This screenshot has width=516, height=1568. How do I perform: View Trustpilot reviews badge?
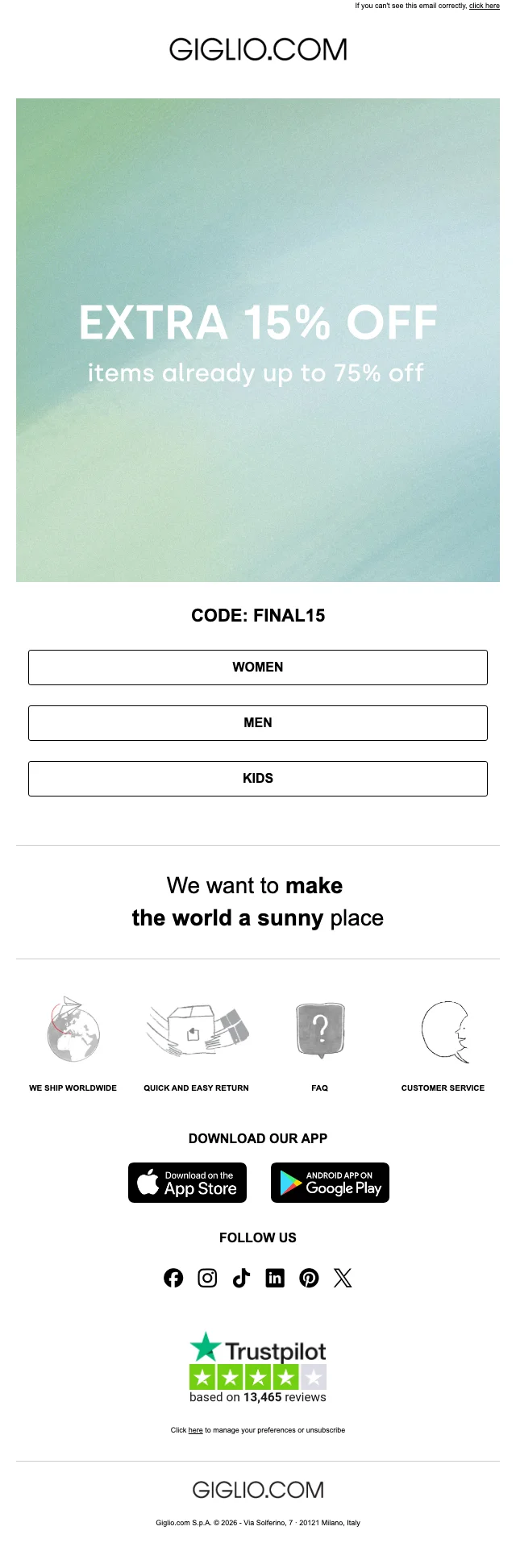click(258, 1368)
